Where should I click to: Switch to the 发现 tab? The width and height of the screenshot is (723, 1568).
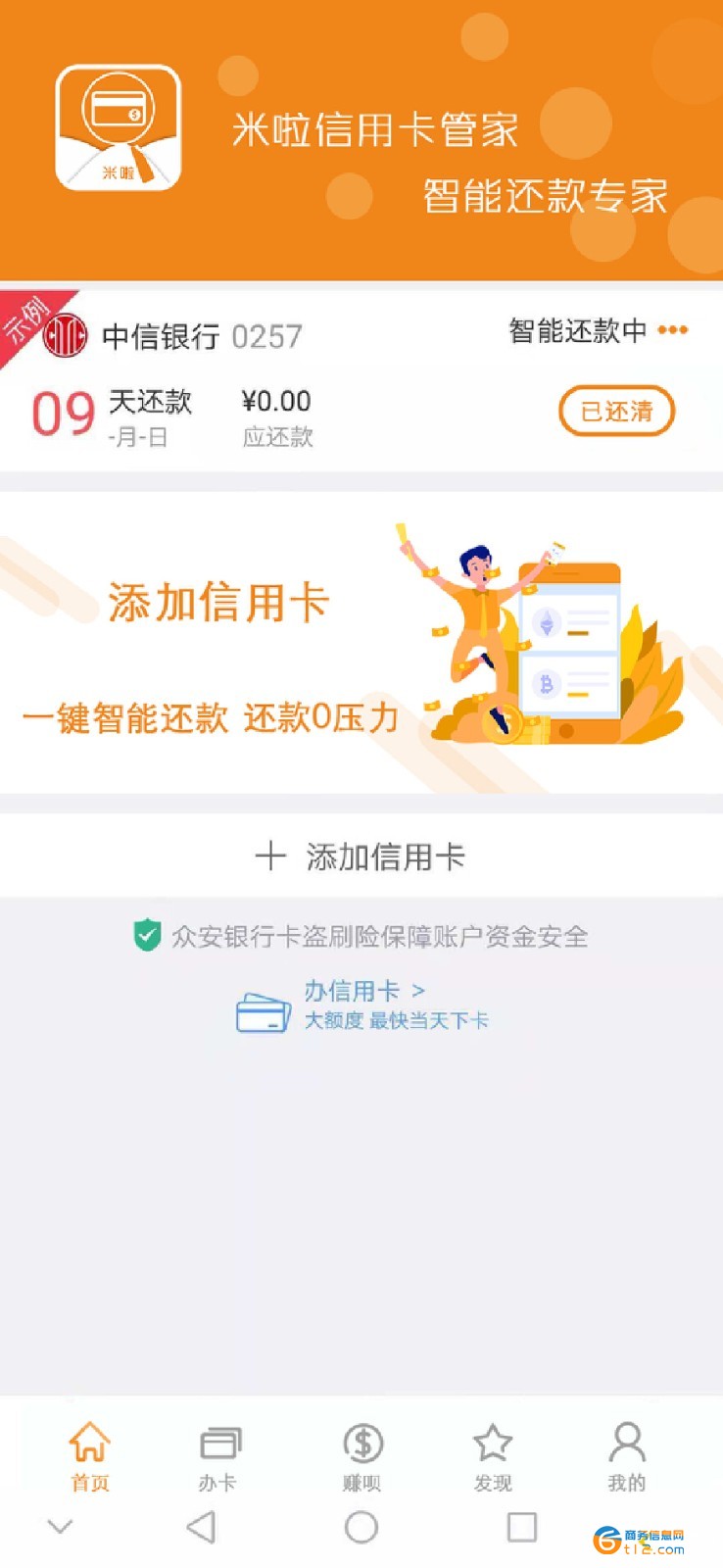(493, 1456)
